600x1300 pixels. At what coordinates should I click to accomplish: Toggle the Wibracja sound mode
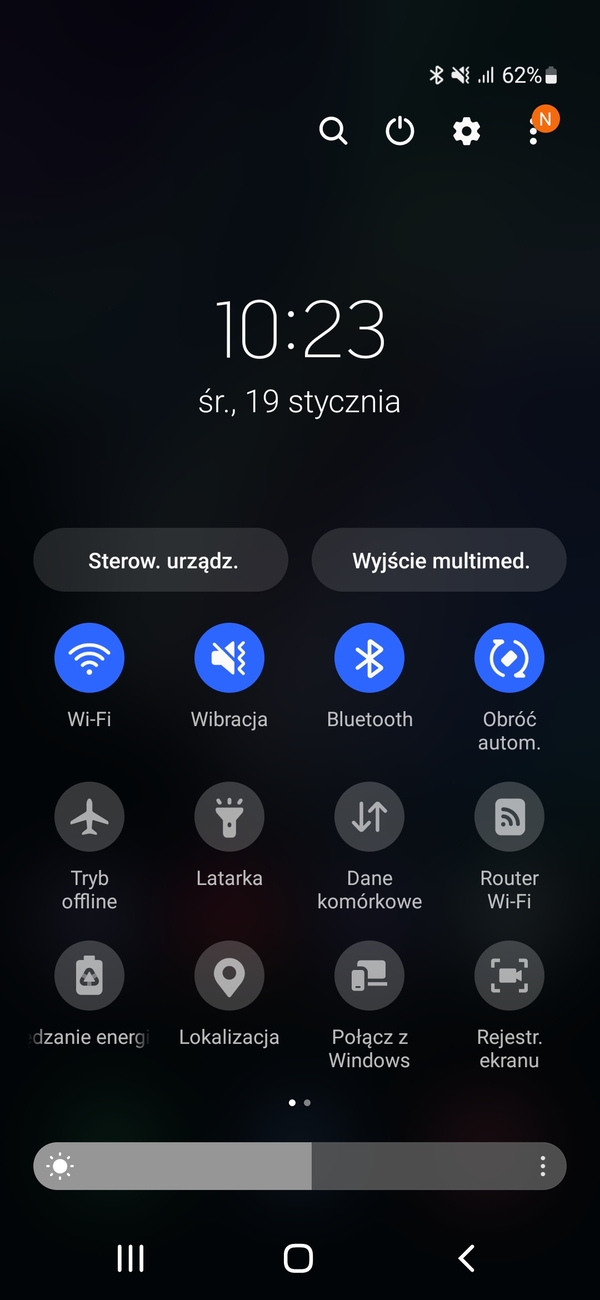229,658
